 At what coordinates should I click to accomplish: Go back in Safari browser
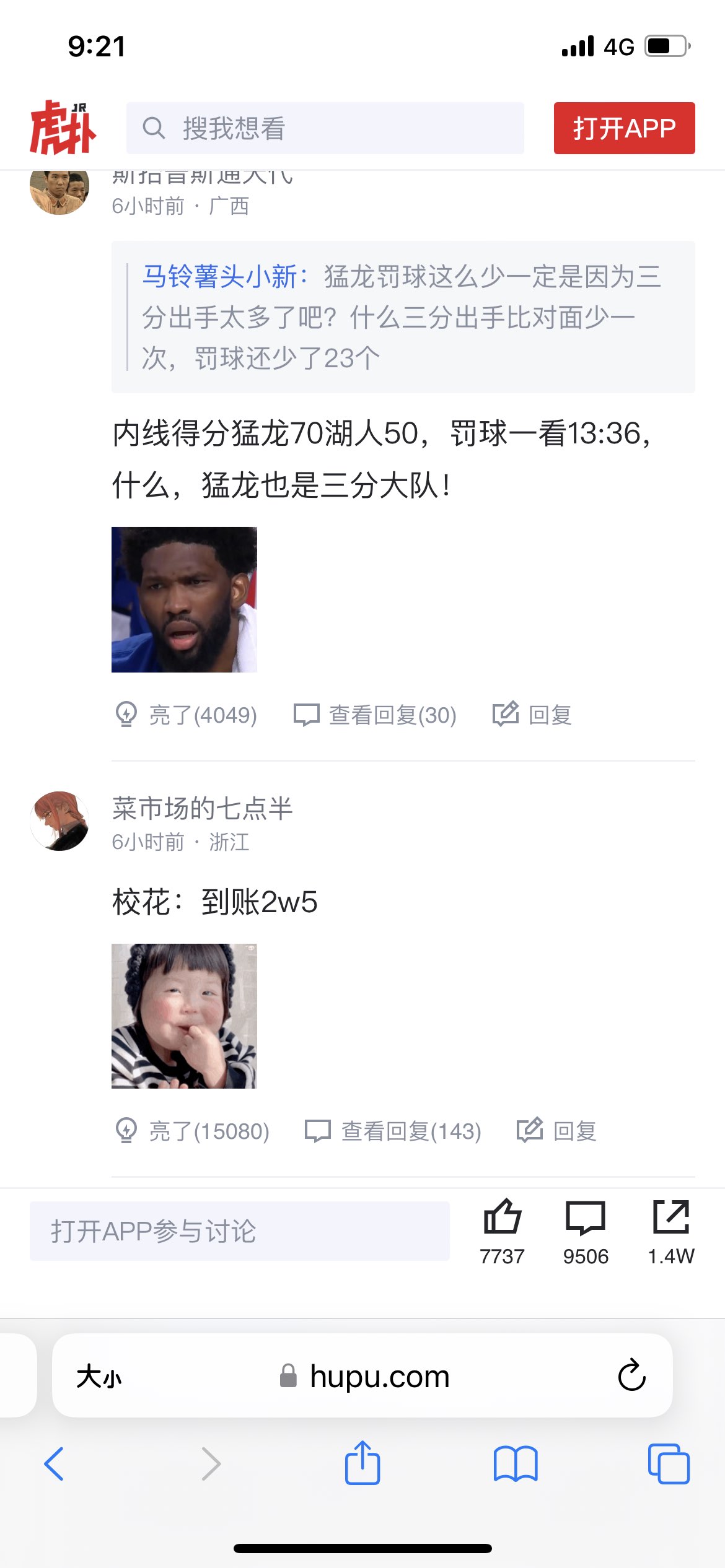pos(54,1464)
